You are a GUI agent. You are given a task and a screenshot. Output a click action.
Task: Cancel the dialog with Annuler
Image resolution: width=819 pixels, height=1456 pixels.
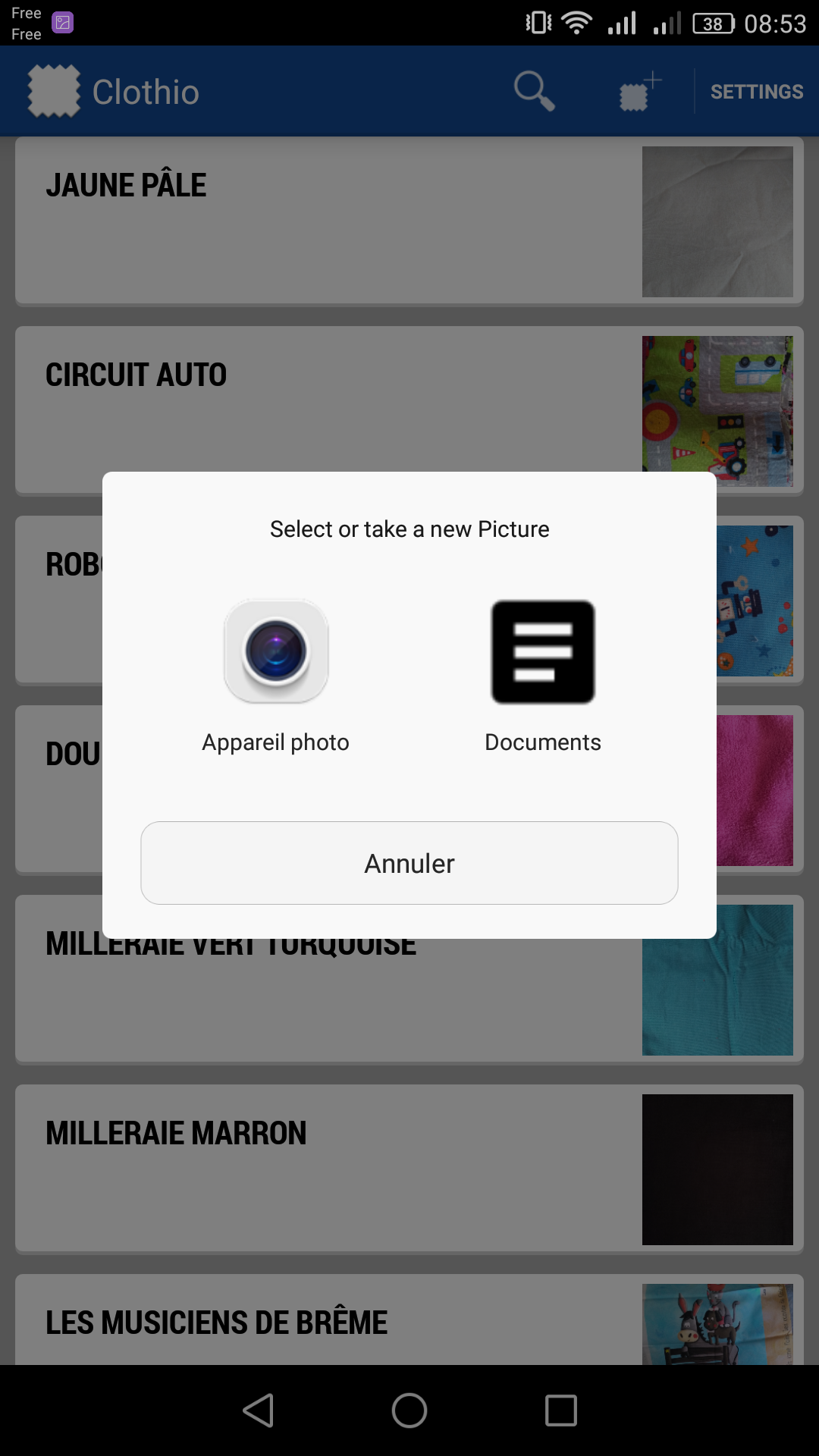coord(409,863)
